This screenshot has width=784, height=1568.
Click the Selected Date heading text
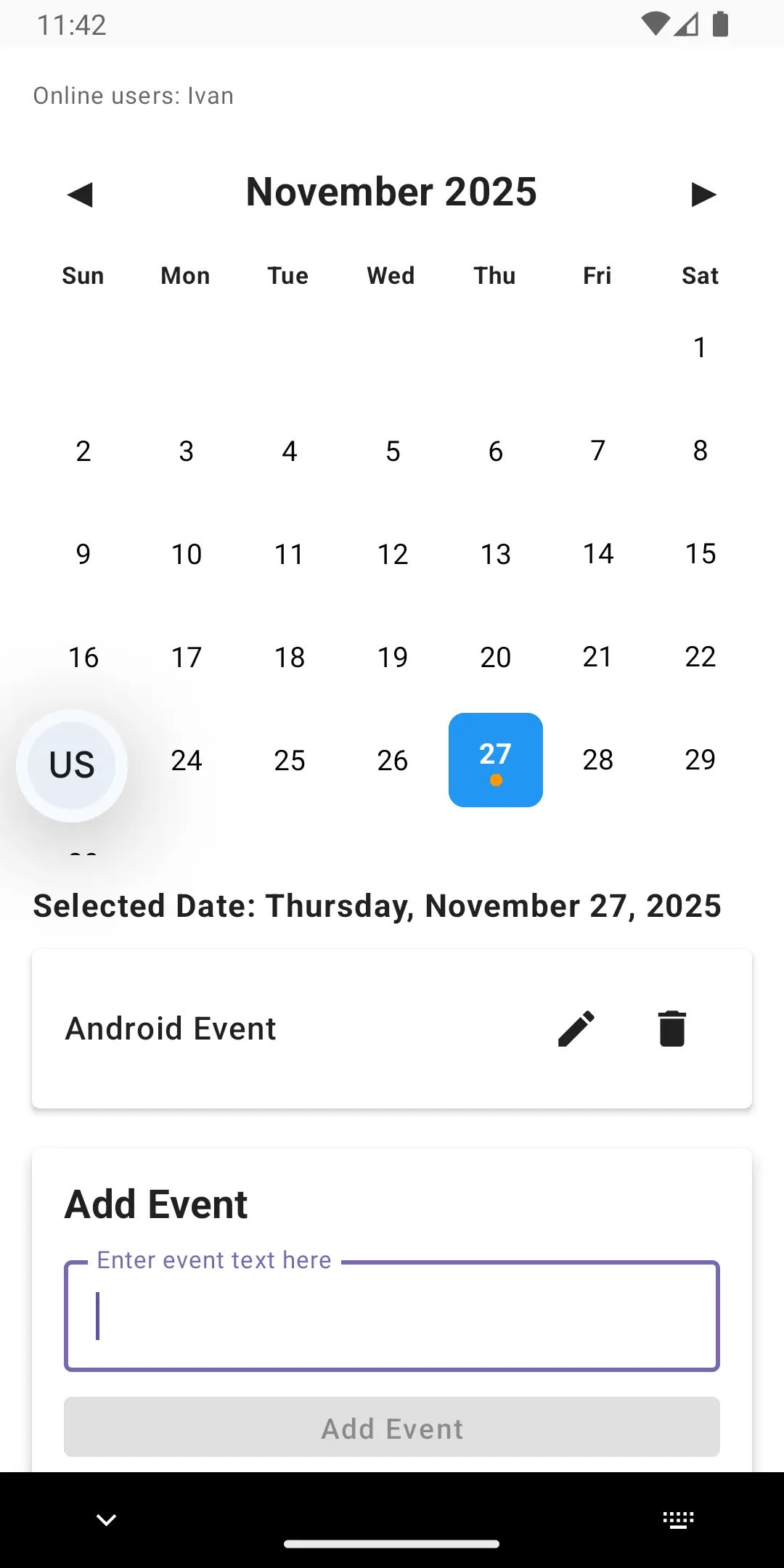(x=377, y=905)
